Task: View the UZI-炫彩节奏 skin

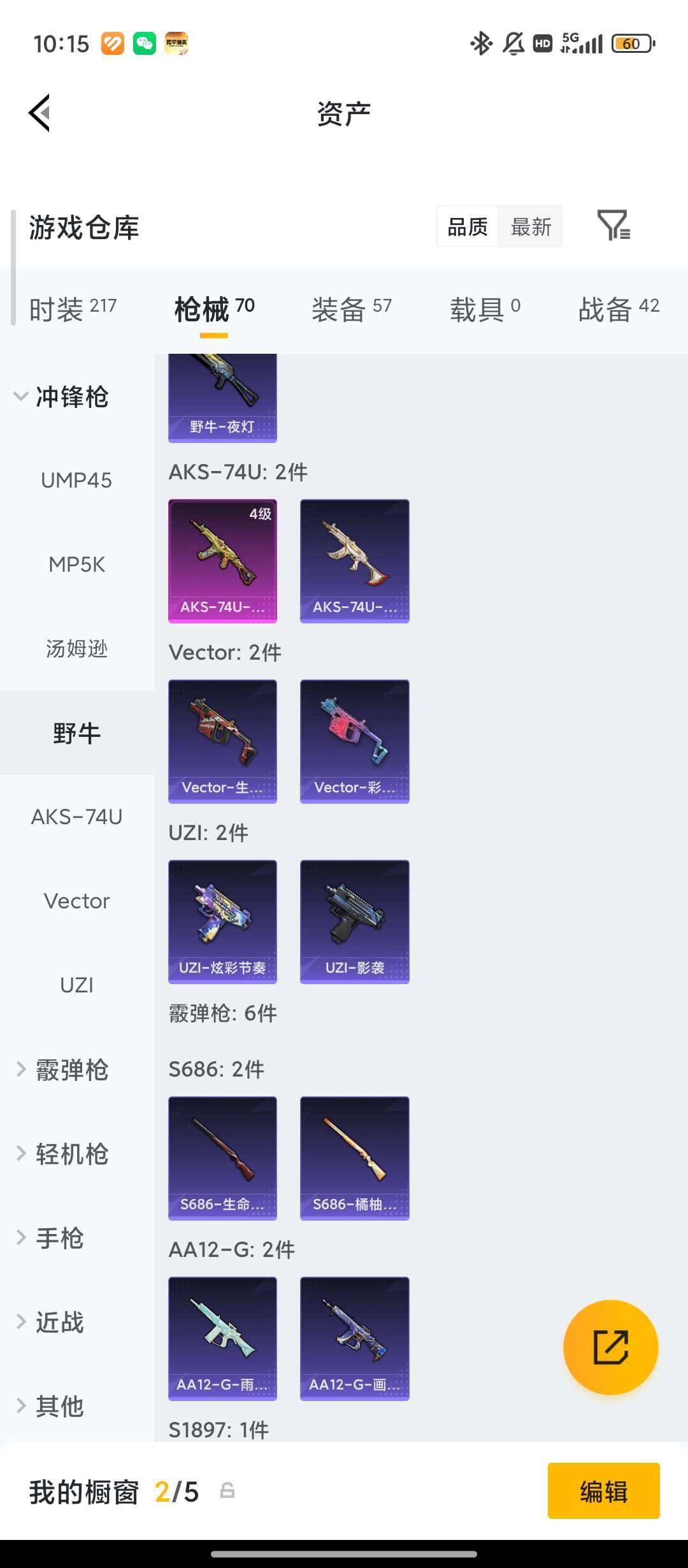Action: tap(222, 921)
